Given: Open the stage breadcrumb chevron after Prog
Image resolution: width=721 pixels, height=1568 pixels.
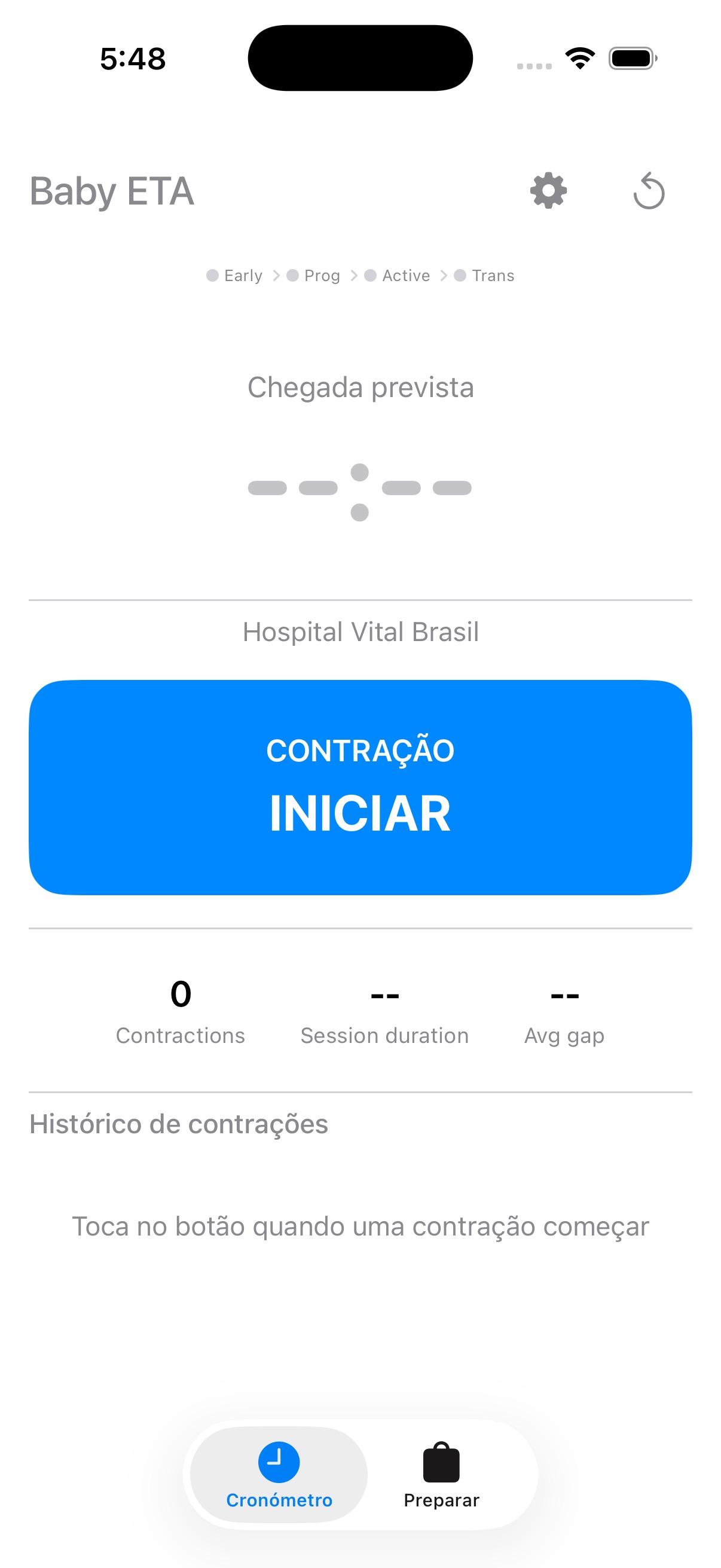Looking at the screenshot, I should pos(353,275).
